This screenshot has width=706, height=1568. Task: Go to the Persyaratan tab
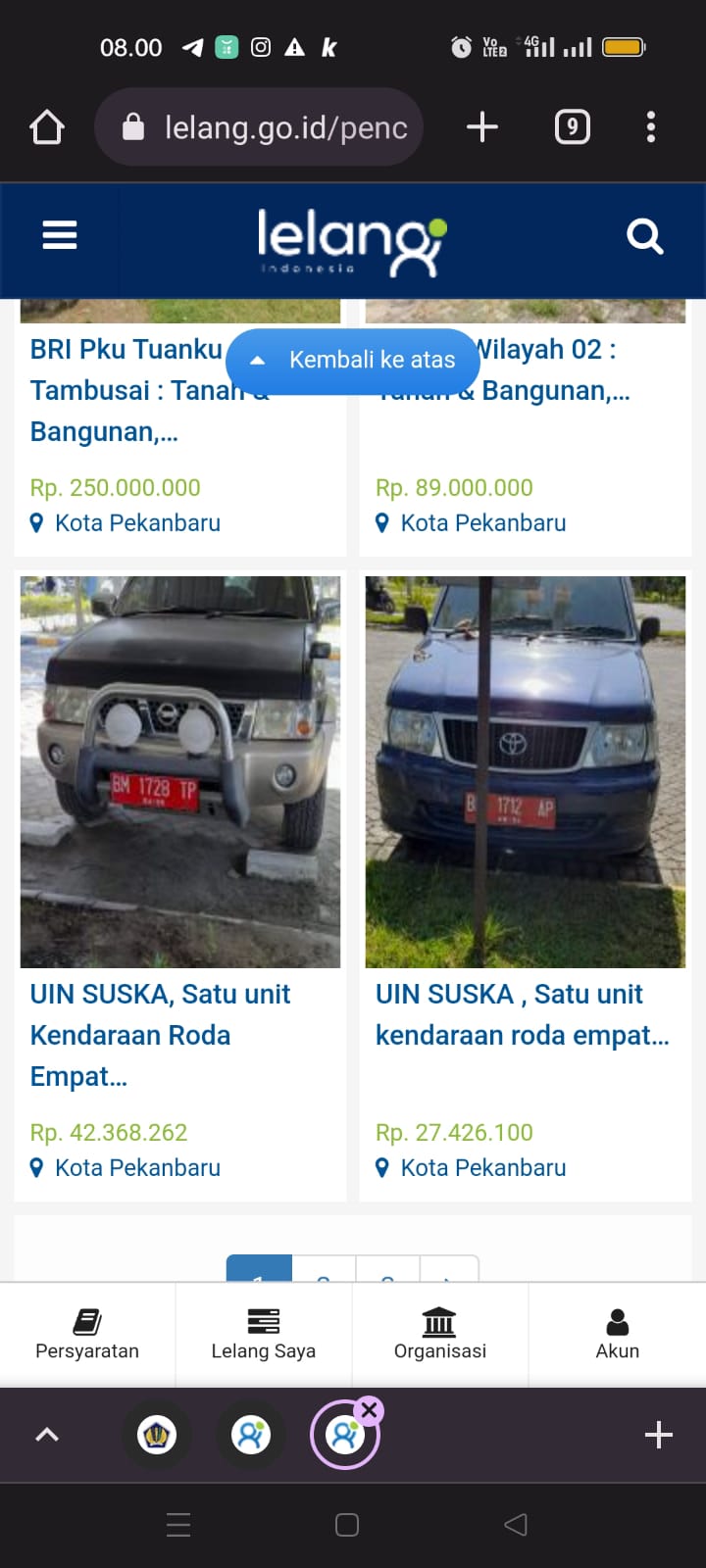tap(87, 1334)
